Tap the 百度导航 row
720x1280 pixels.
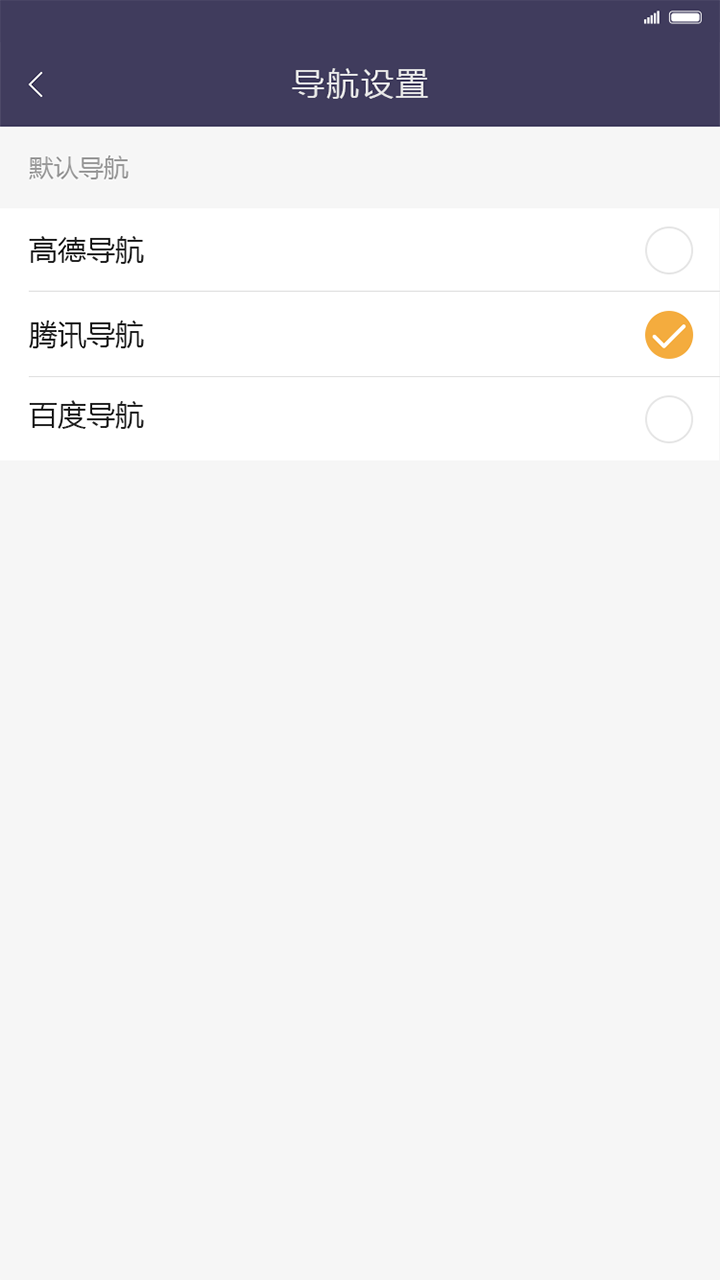point(360,419)
